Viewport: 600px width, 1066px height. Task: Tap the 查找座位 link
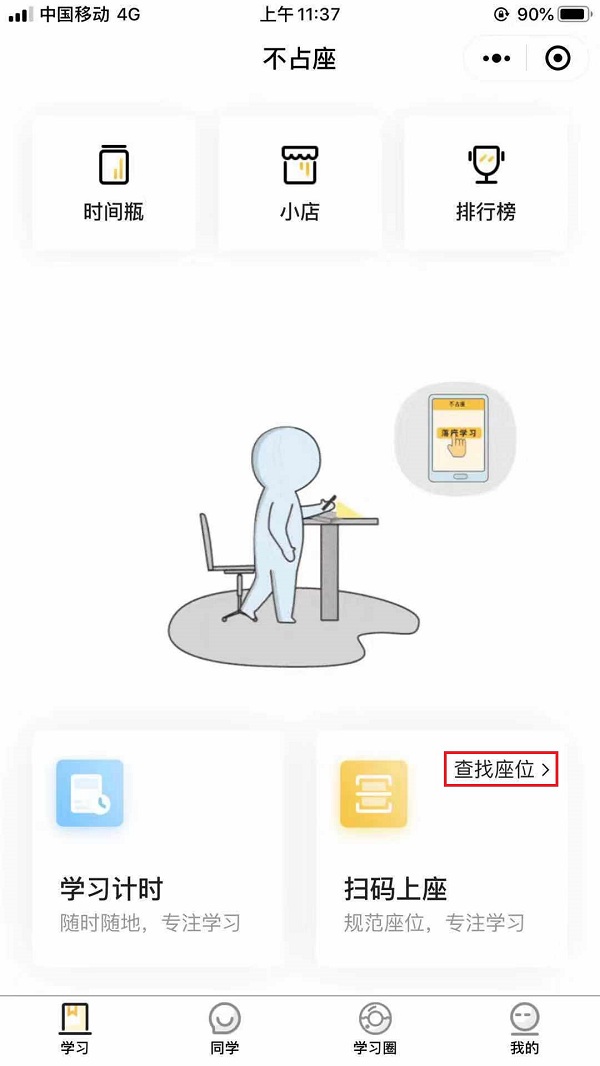[x=501, y=769]
